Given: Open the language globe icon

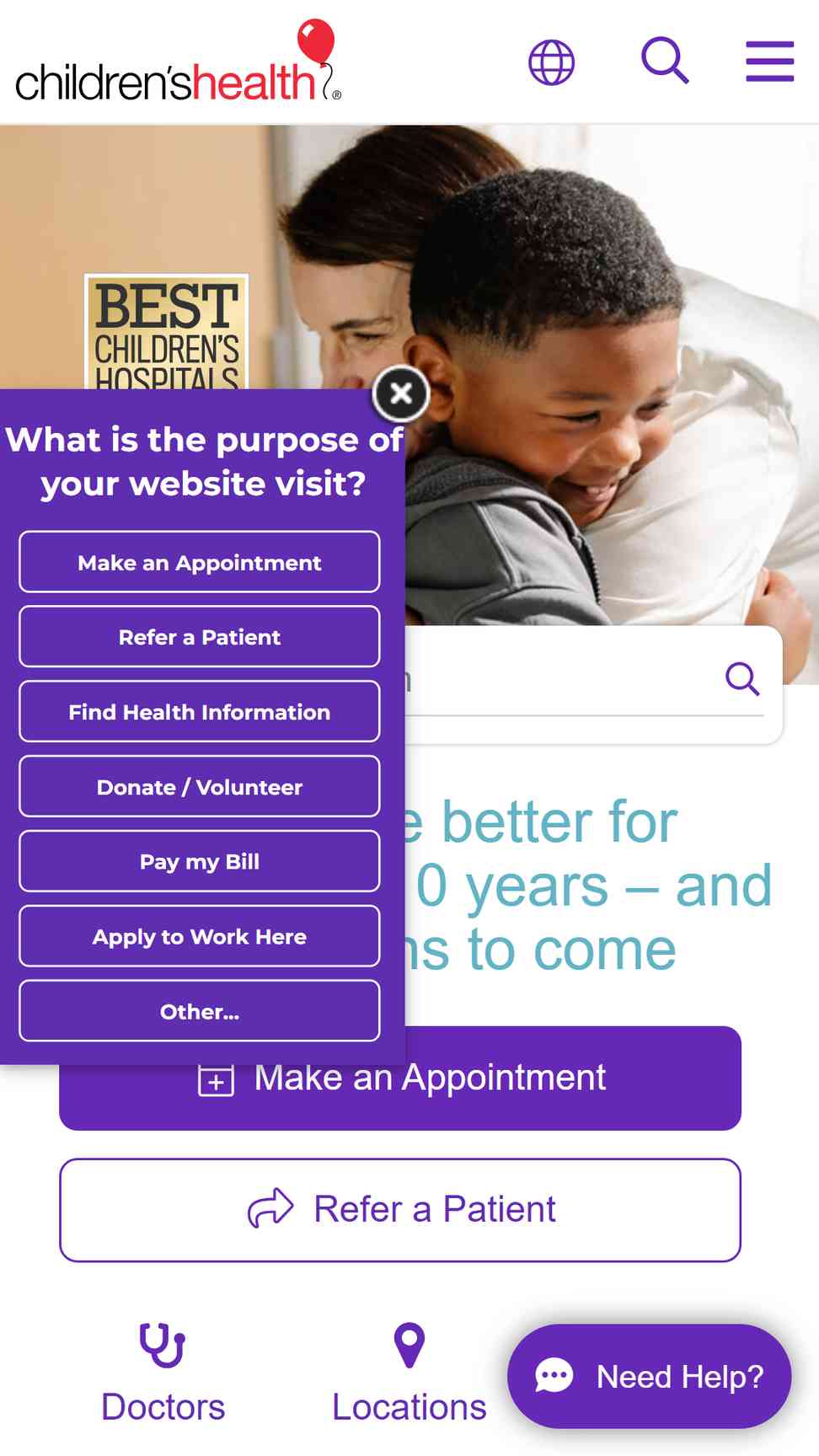Looking at the screenshot, I should pos(551,62).
